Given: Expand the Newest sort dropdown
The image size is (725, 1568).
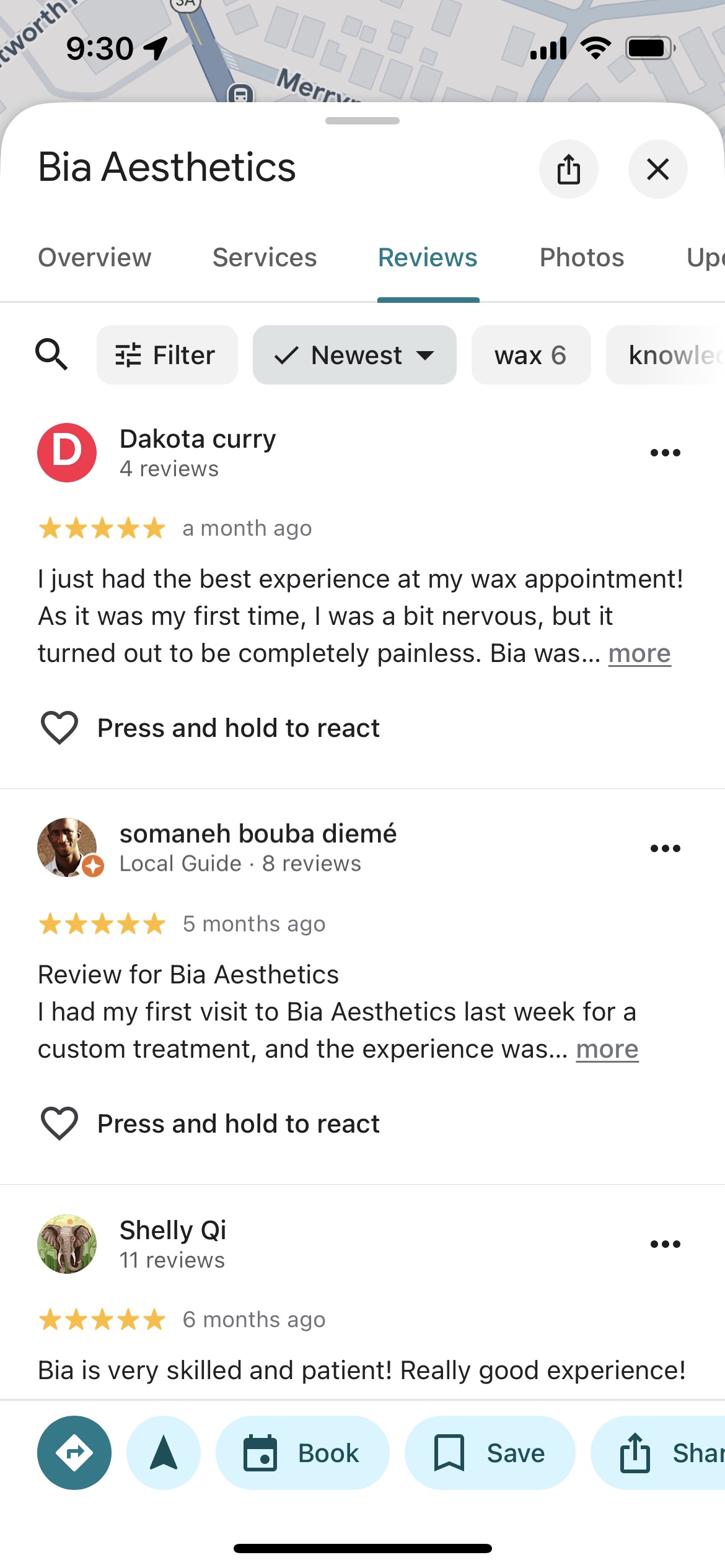Looking at the screenshot, I should 354,355.
